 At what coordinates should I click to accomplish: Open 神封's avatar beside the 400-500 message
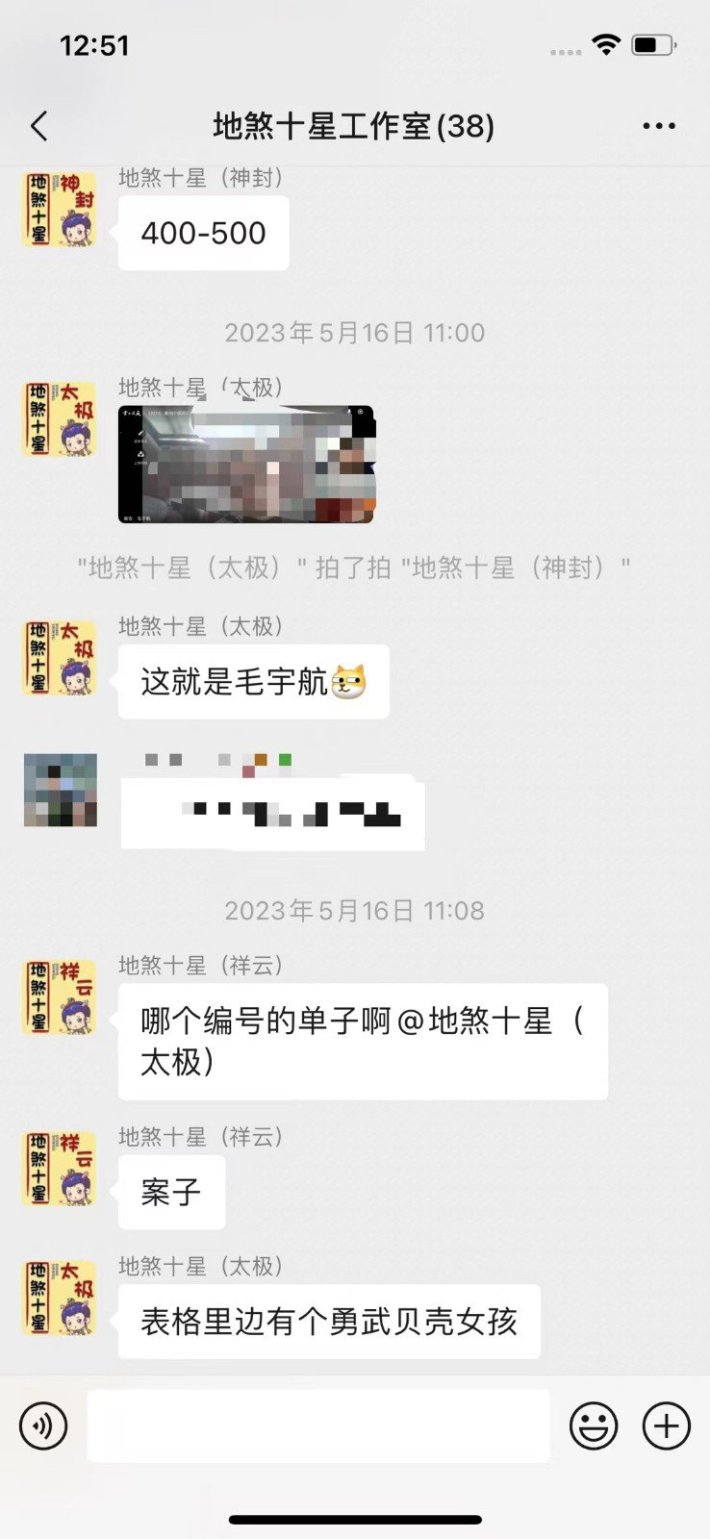[x=60, y=209]
